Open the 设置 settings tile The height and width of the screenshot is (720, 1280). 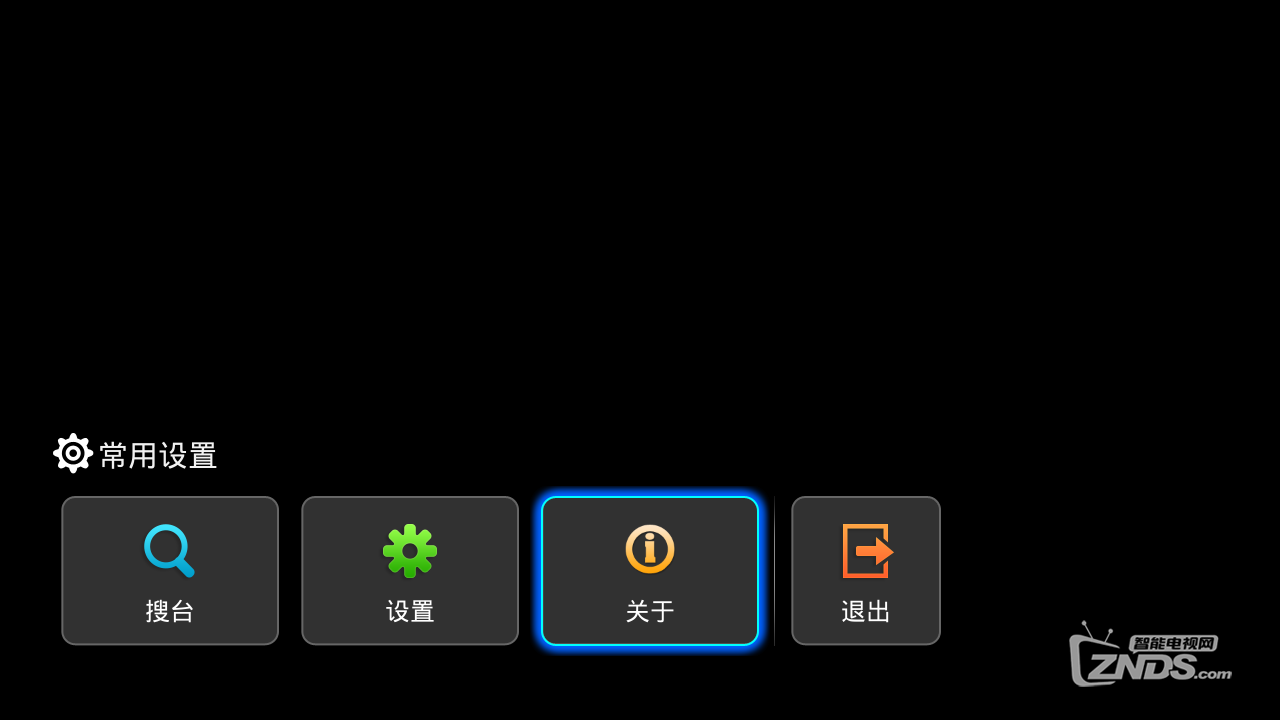tap(410, 571)
